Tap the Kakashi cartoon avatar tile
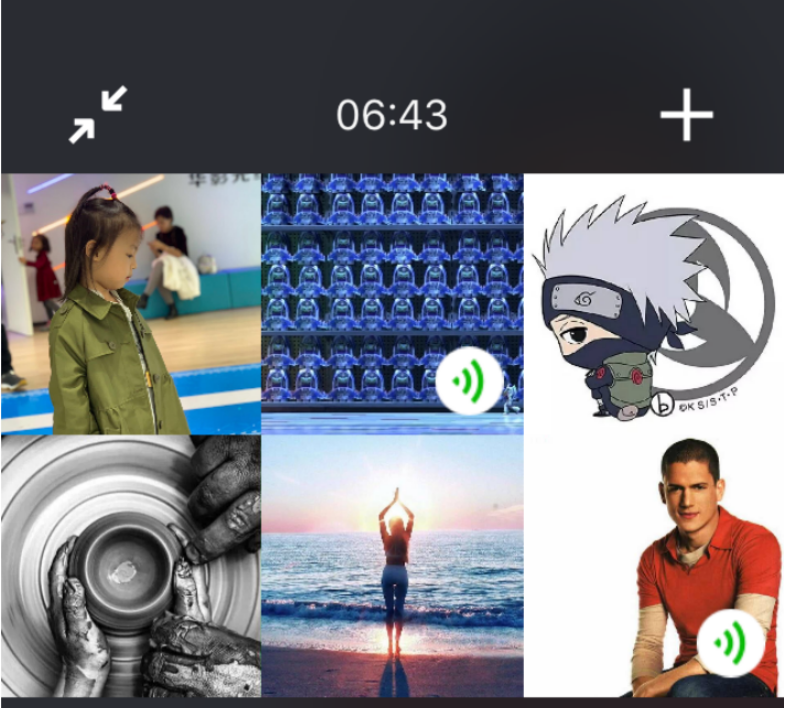This screenshot has width=785, height=709. click(653, 304)
